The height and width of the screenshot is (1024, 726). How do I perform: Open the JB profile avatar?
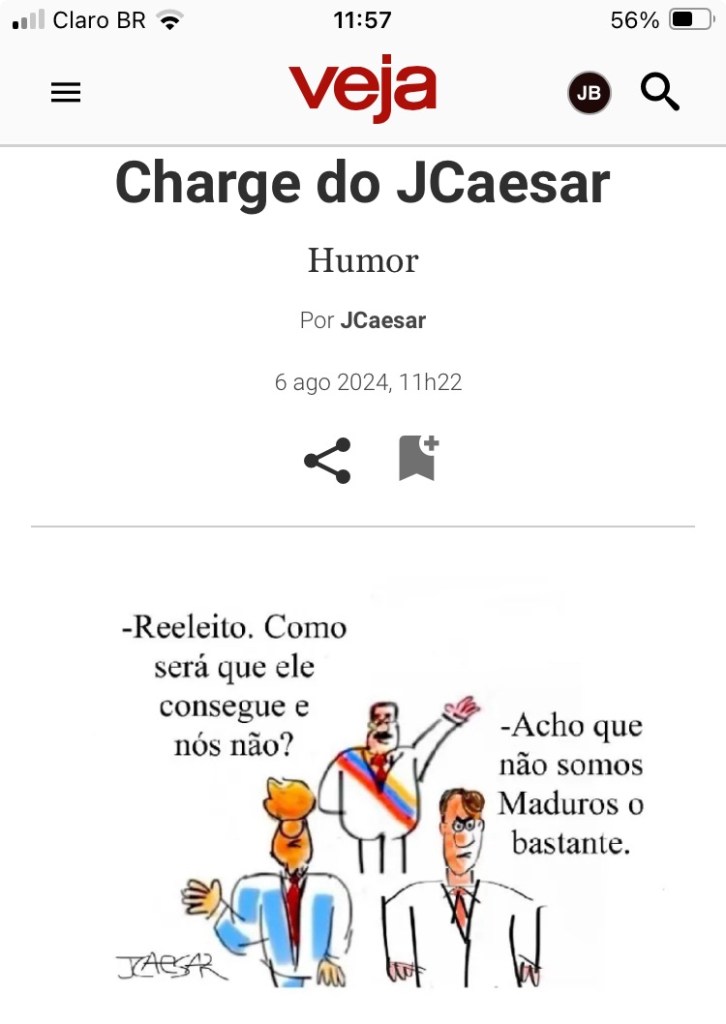[x=589, y=93]
